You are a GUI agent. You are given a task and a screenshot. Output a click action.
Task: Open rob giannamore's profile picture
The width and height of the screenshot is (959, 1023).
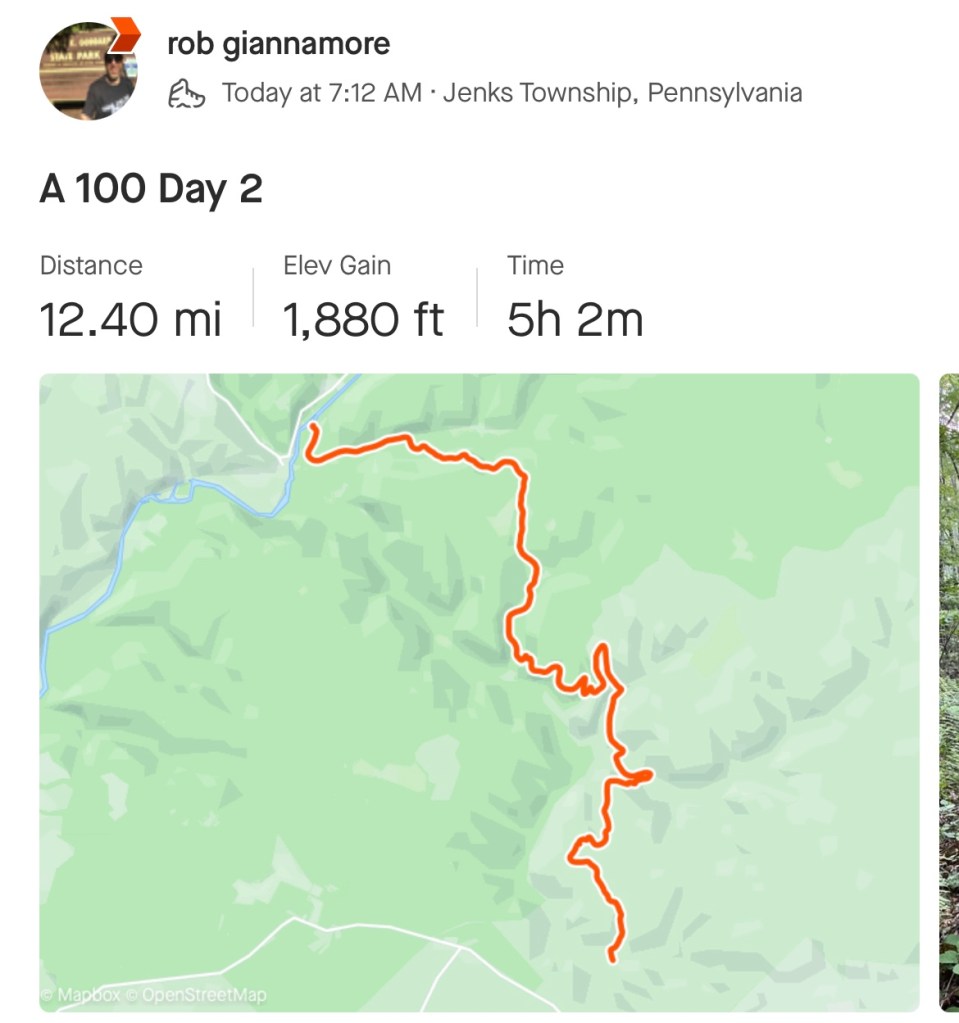click(x=88, y=70)
